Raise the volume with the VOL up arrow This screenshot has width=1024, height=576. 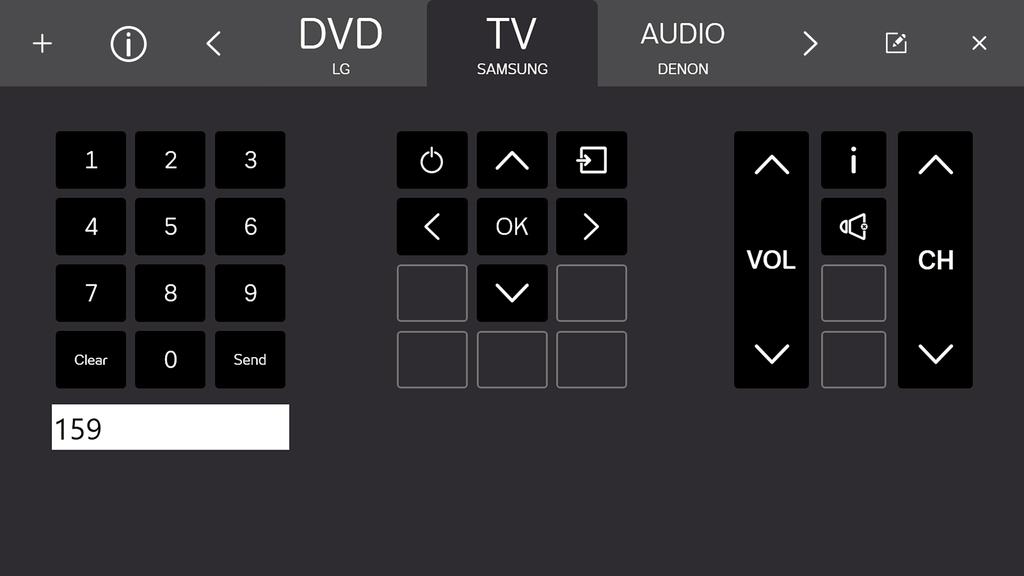(771, 166)
